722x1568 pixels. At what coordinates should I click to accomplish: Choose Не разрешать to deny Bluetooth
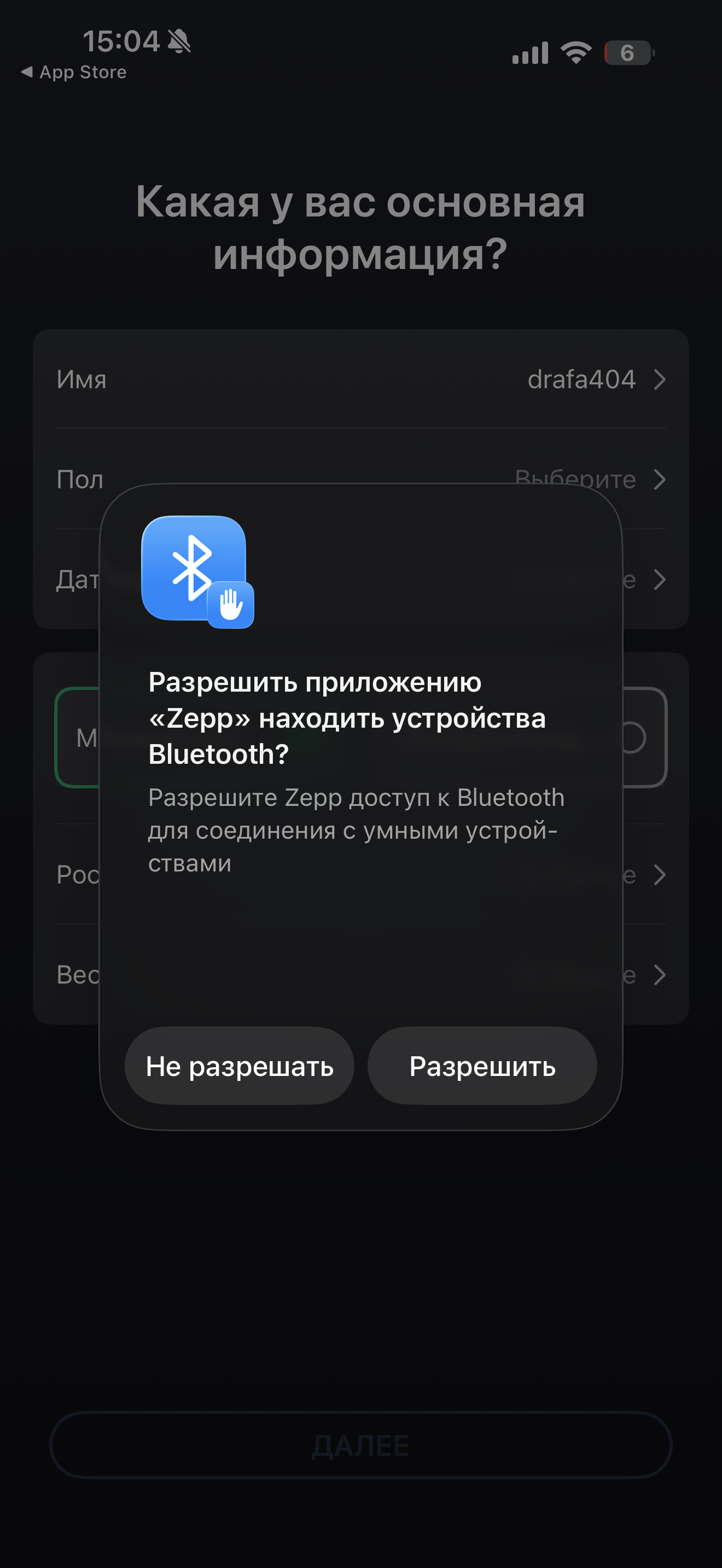239,1067
